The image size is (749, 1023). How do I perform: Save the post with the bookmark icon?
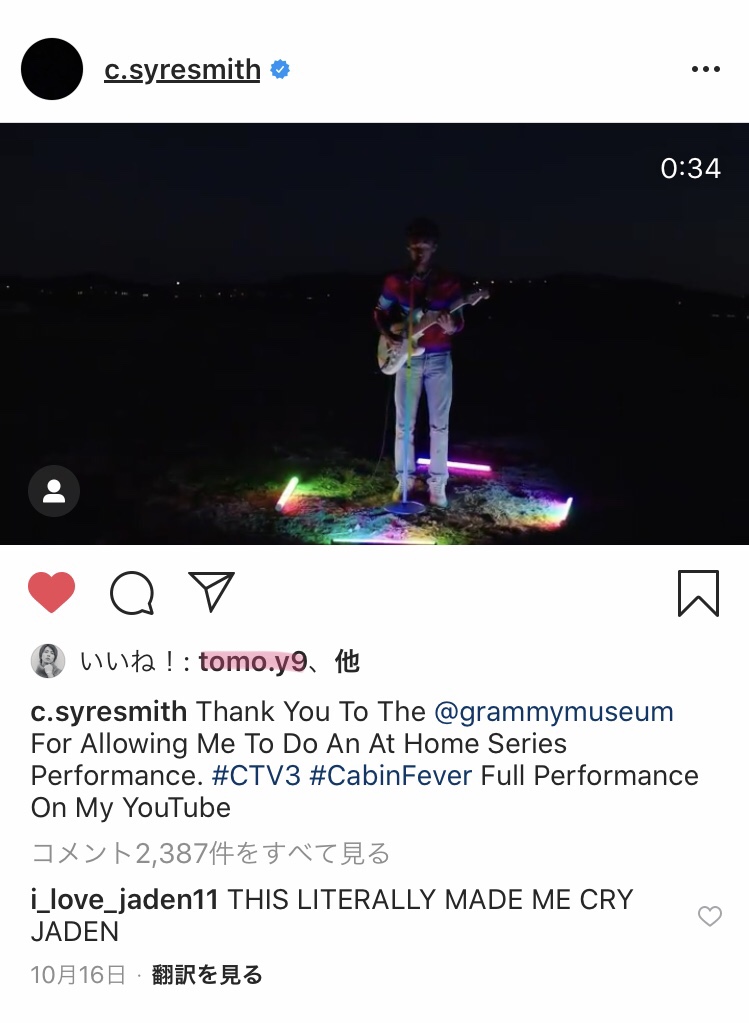tap(697, 593)
